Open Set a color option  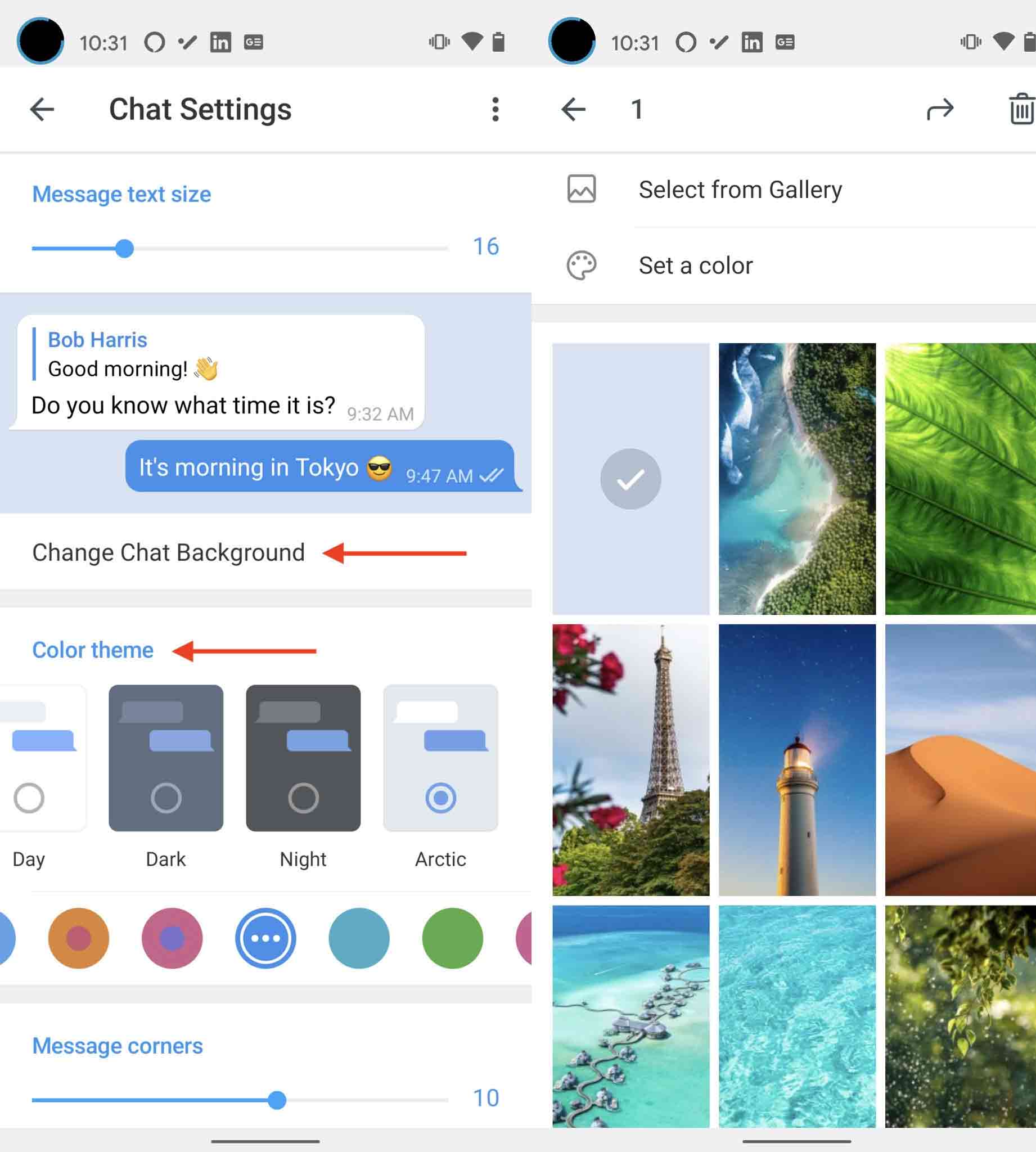pos(696,266)
